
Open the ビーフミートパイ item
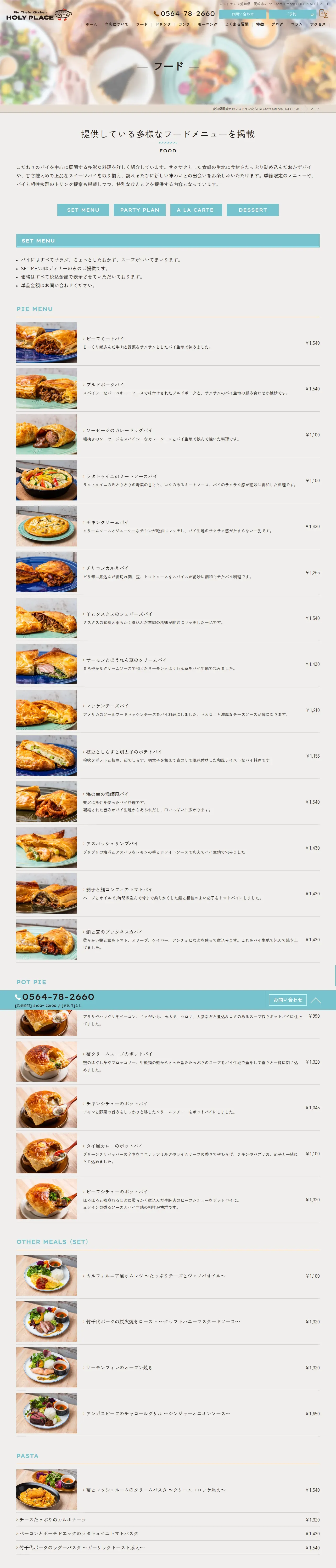105,338
